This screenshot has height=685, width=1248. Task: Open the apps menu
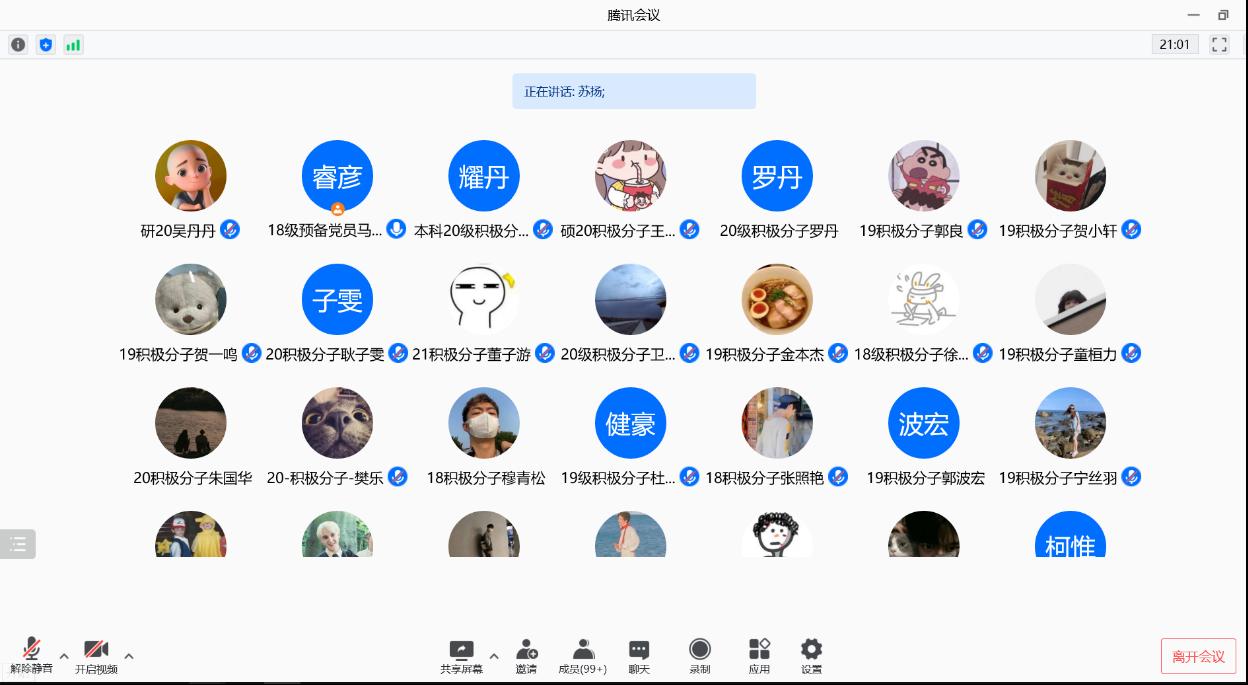tap(759, 655)
